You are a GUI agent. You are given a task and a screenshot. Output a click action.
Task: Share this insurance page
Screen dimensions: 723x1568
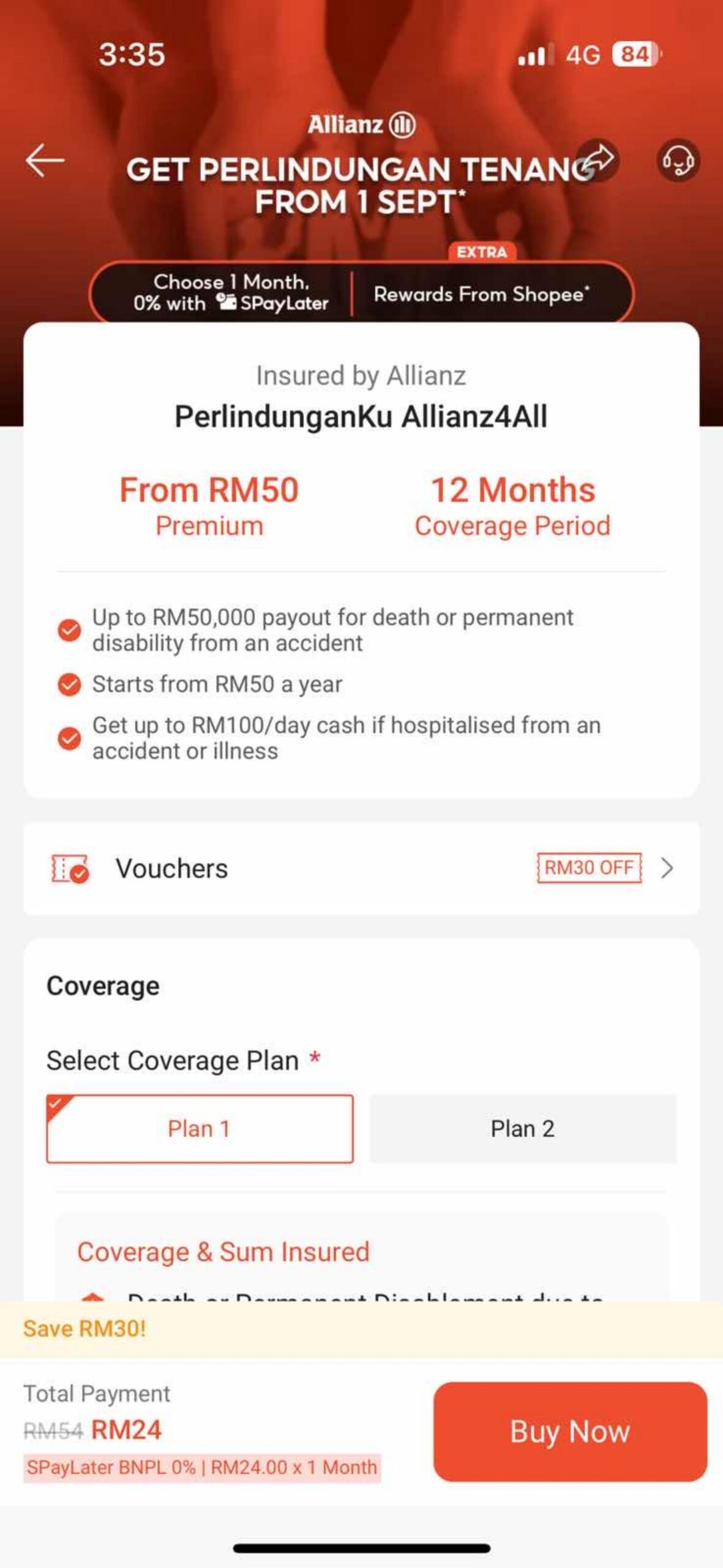click(x=598, y=160)
